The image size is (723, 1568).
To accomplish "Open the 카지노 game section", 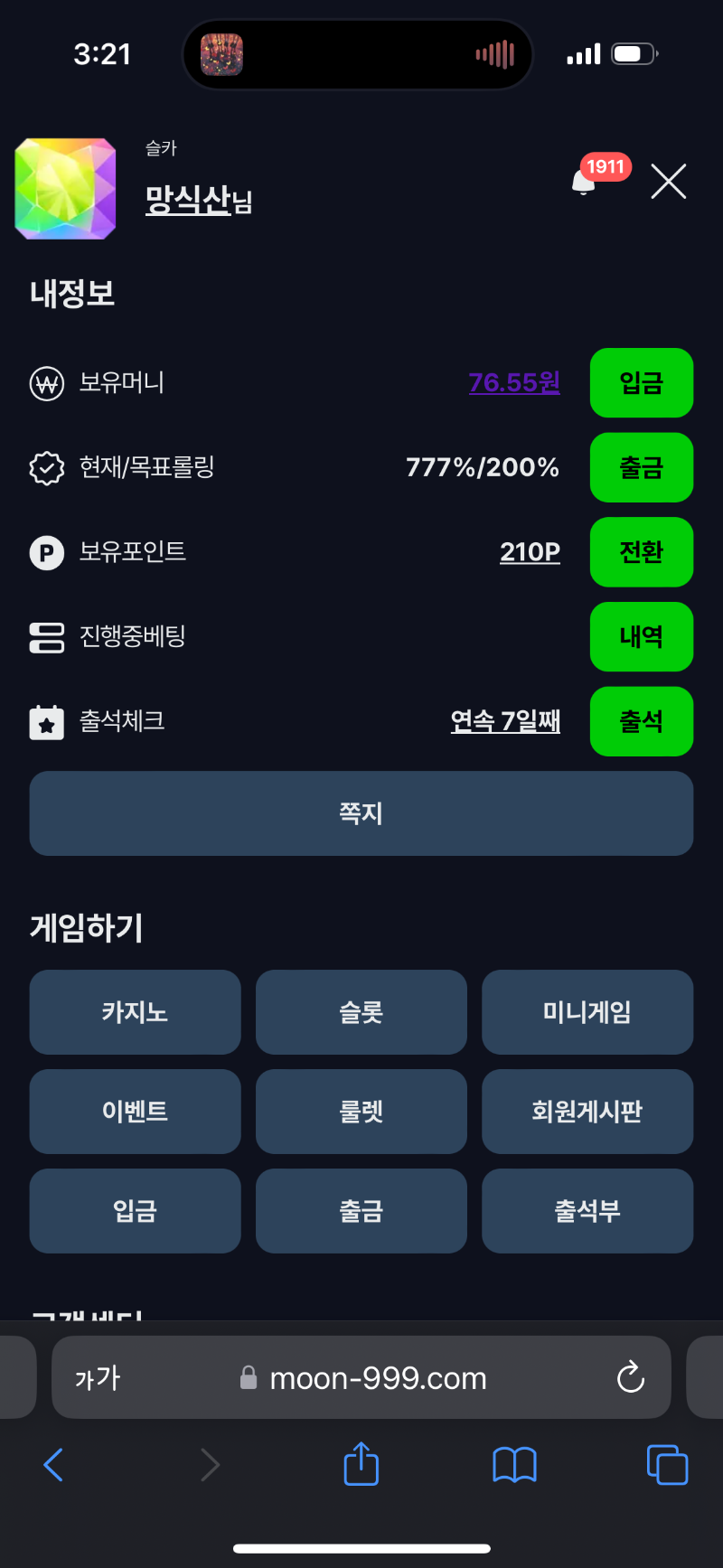I will click(135, 1012).
